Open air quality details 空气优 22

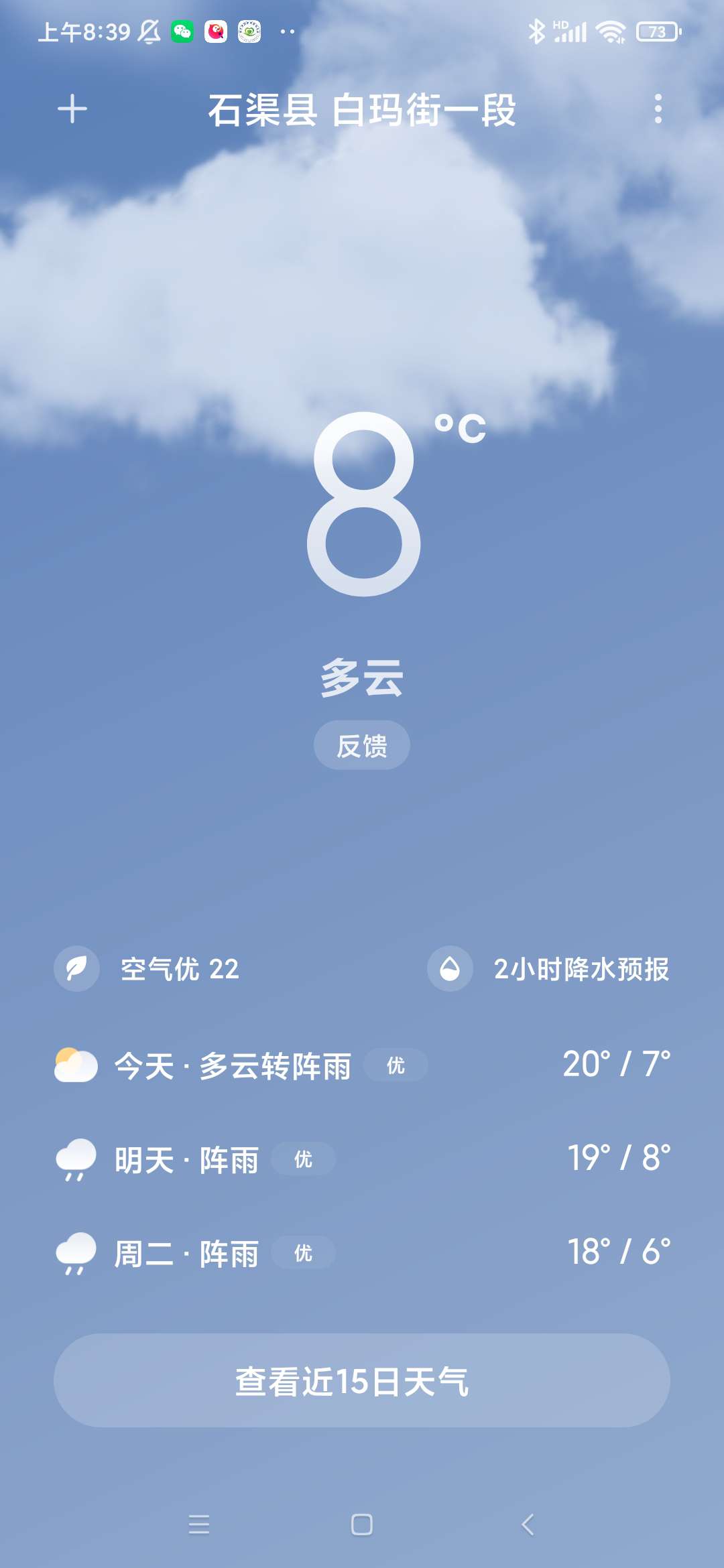point(147,969)
